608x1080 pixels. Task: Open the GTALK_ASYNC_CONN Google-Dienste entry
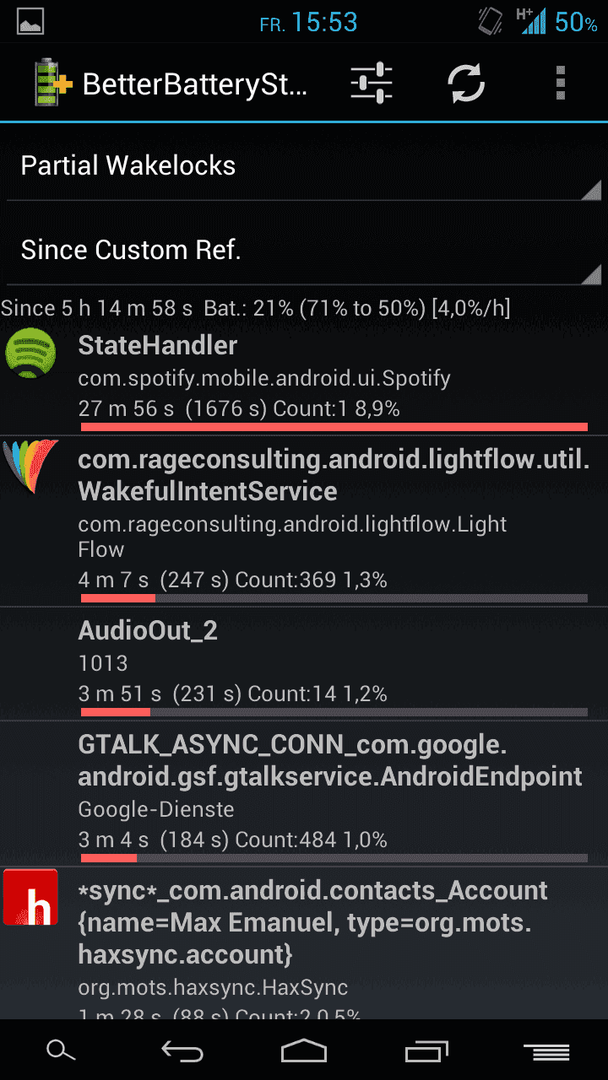(x=304, y=793)
